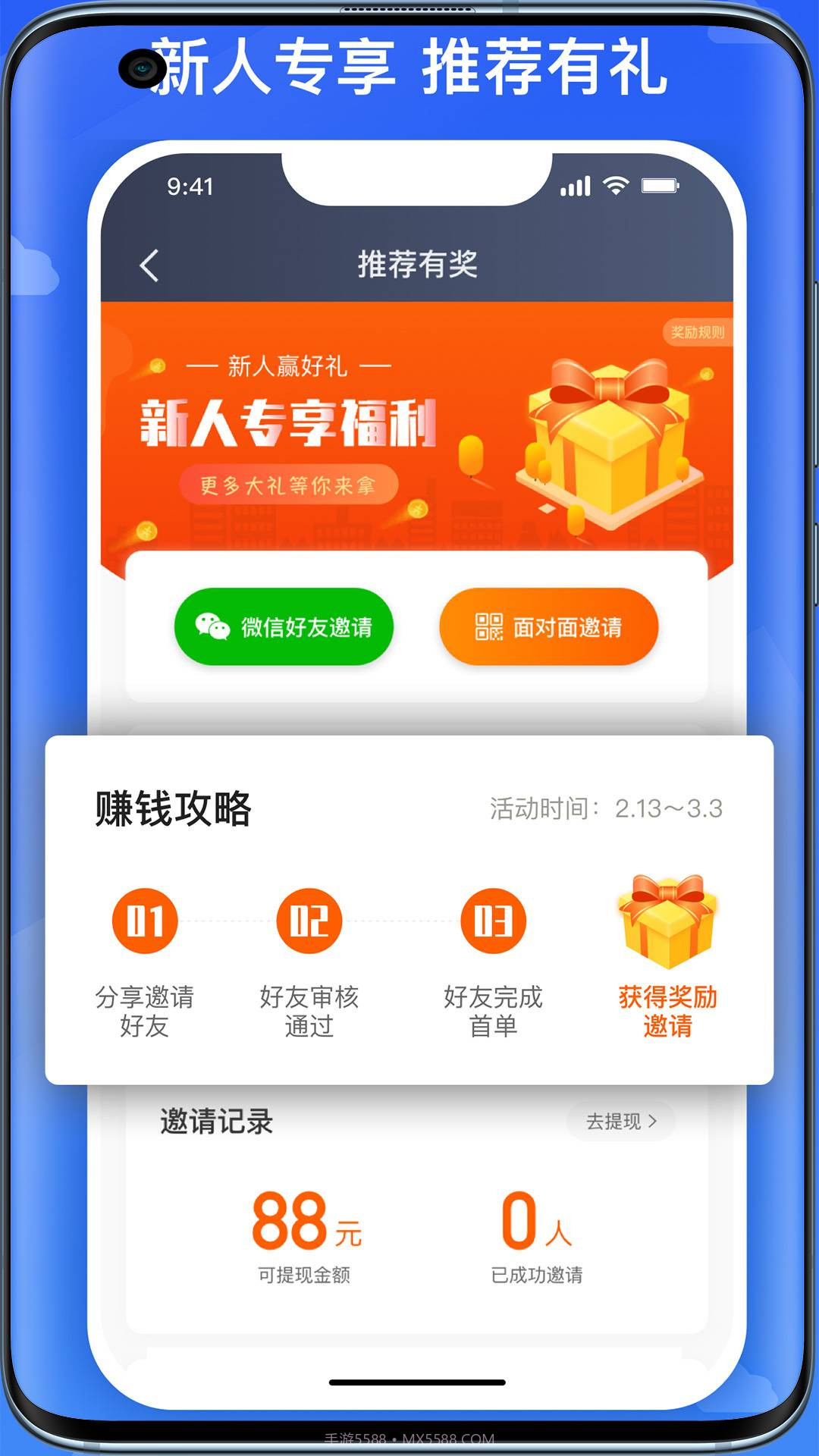Tap the step 03 circle icon

[493, 921]
